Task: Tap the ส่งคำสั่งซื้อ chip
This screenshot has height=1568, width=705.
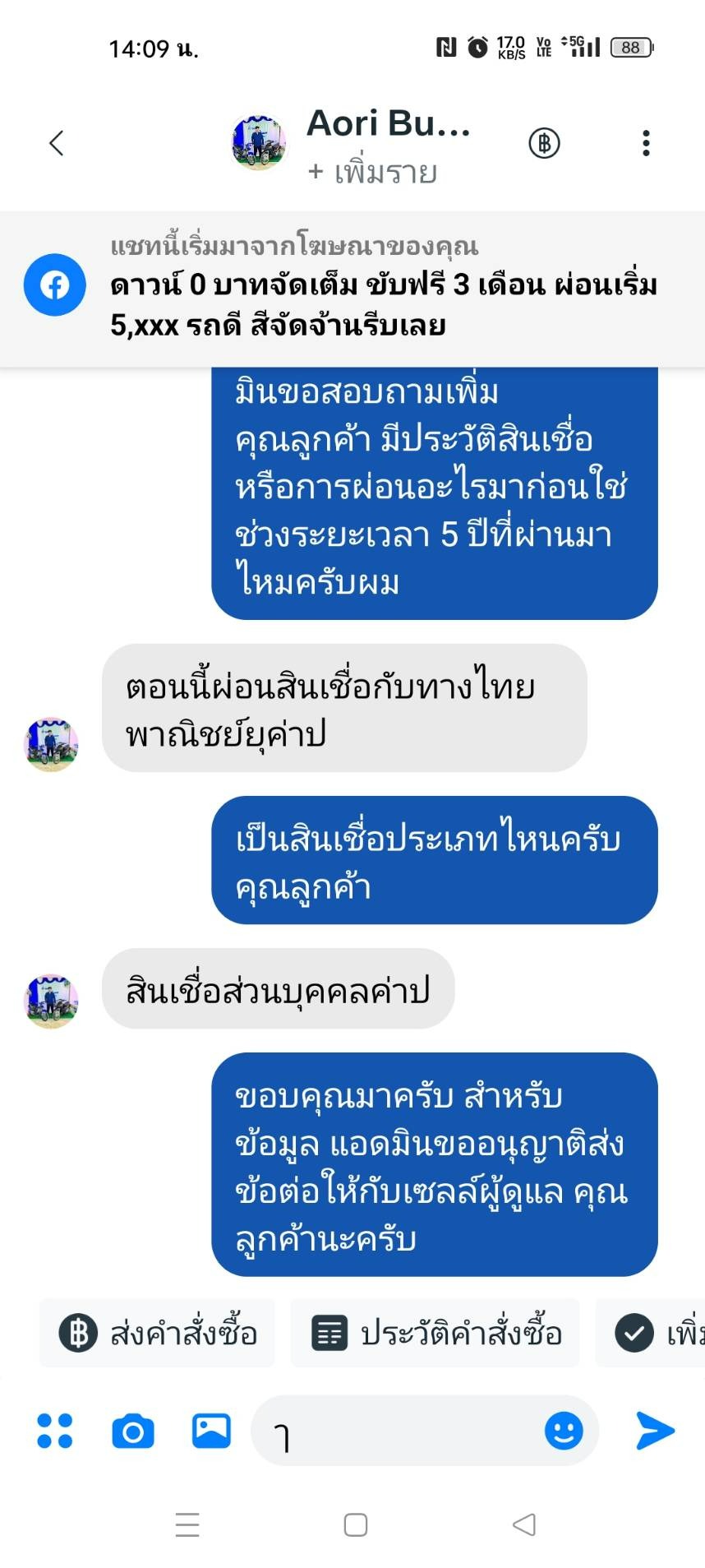Action: 158,1333
